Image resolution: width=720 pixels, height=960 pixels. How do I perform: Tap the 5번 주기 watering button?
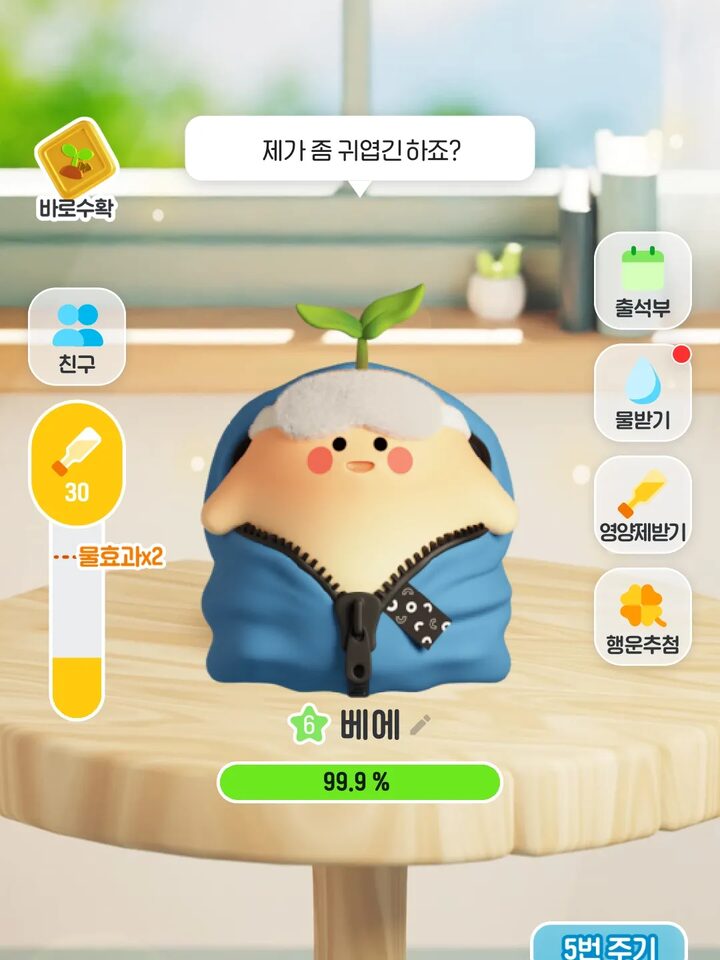coord(608,942)
